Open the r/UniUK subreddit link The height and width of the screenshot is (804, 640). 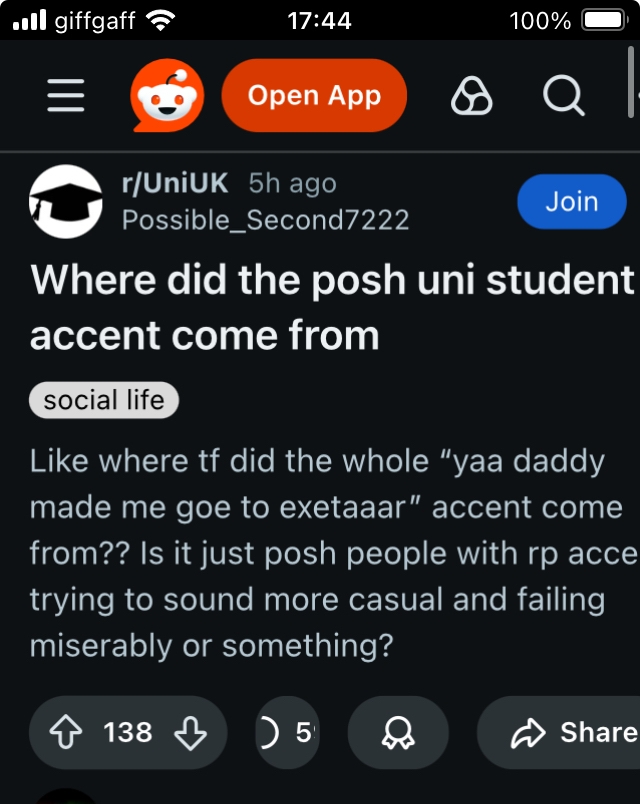click(x=175, y=184)
